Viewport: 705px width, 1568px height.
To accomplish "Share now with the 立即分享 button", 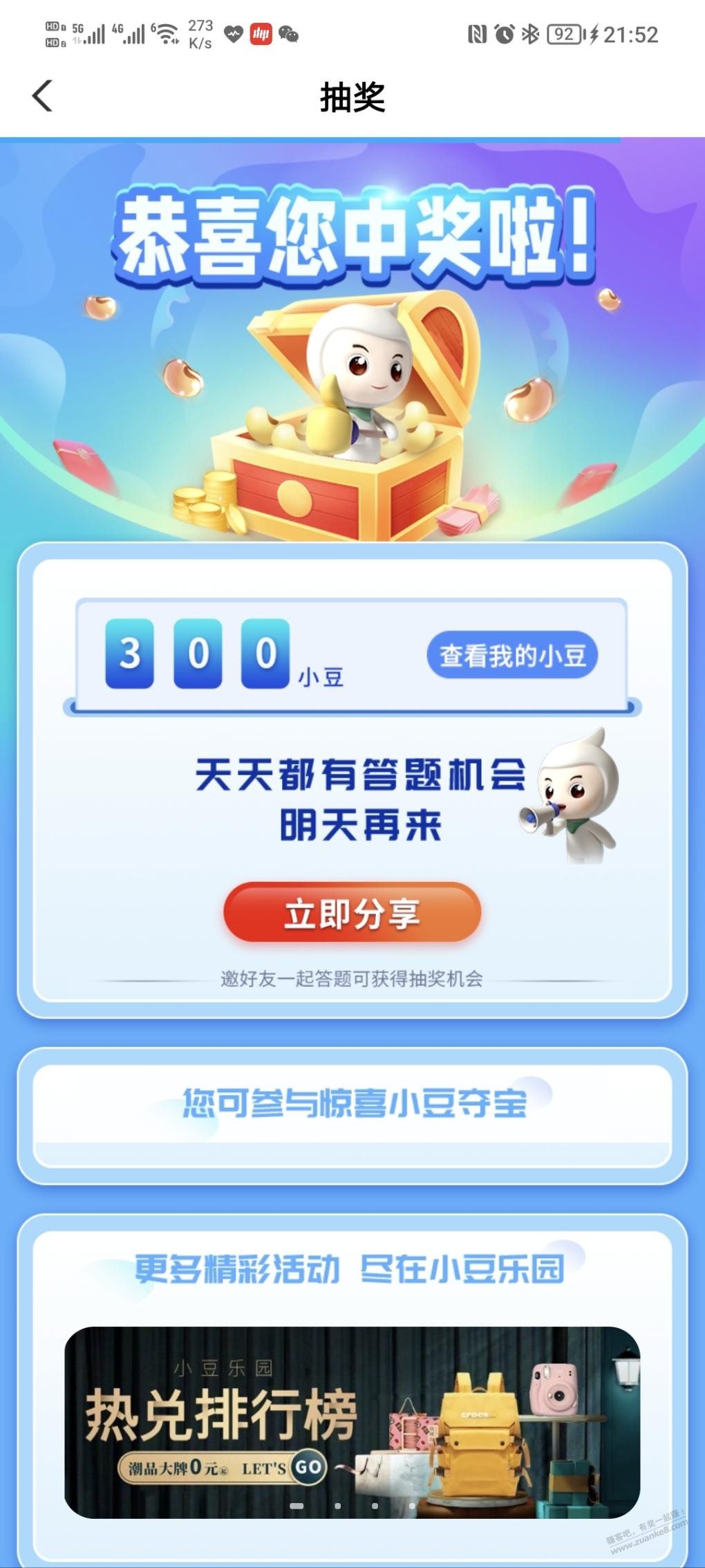I will click(x=352, y=913).
